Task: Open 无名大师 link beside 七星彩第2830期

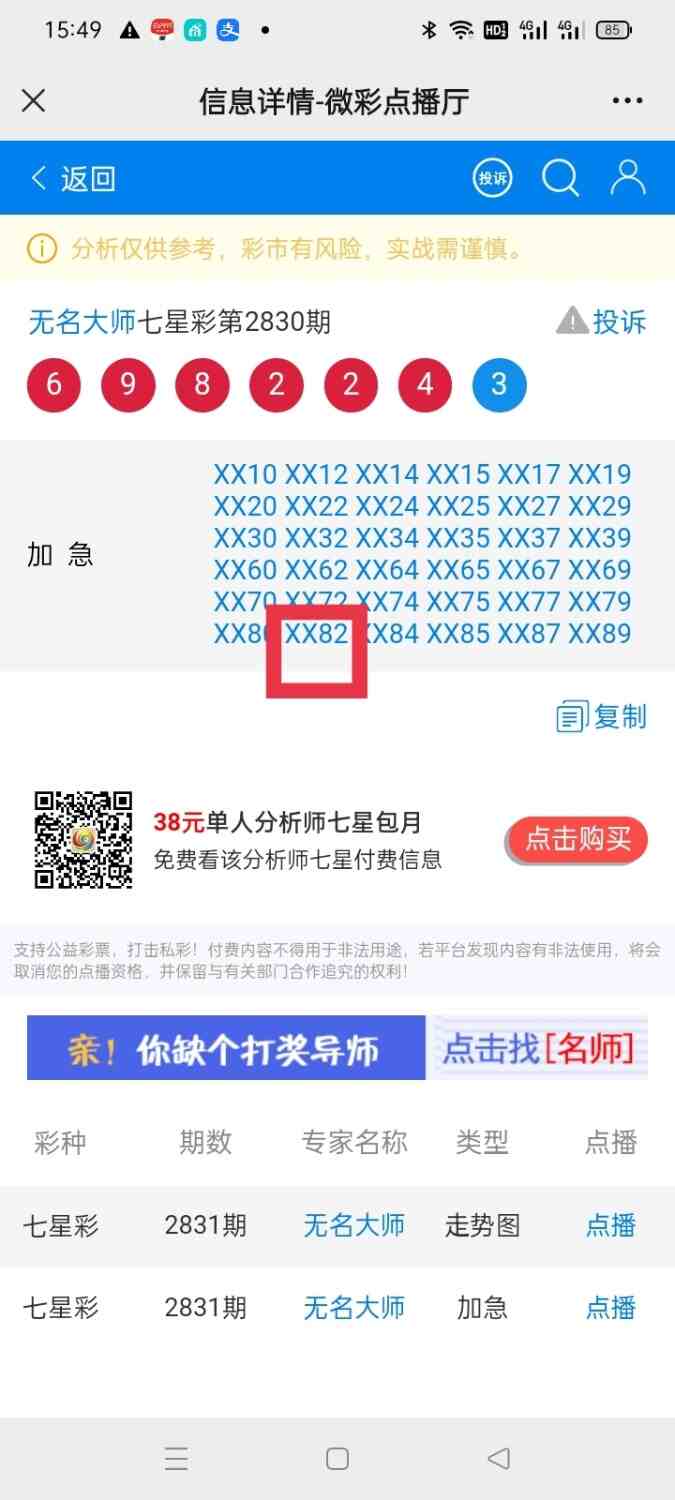Action: tap(82, 322)
